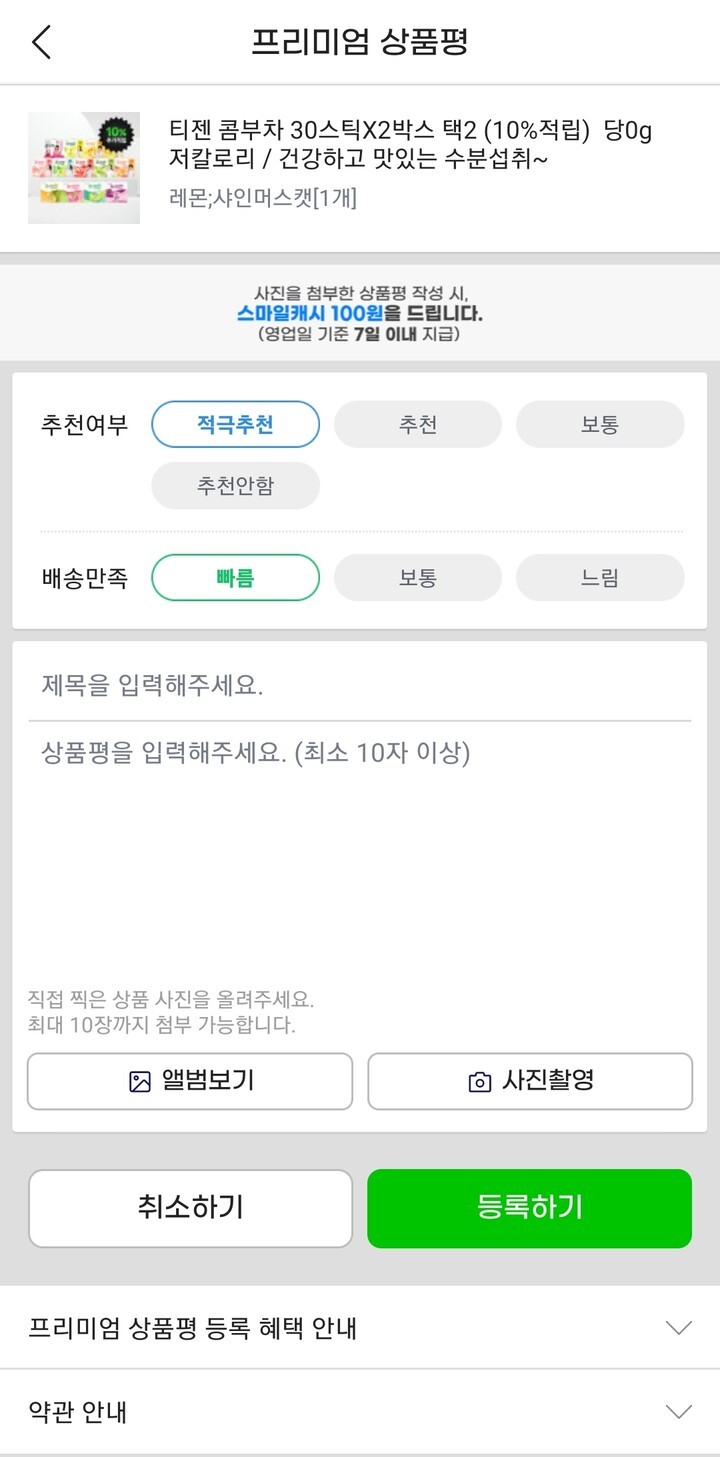Image resolution: width=720 pixels, height=1457 pixels.
Task: Choose 보통 for 배송만족
Action: point(417,577)
